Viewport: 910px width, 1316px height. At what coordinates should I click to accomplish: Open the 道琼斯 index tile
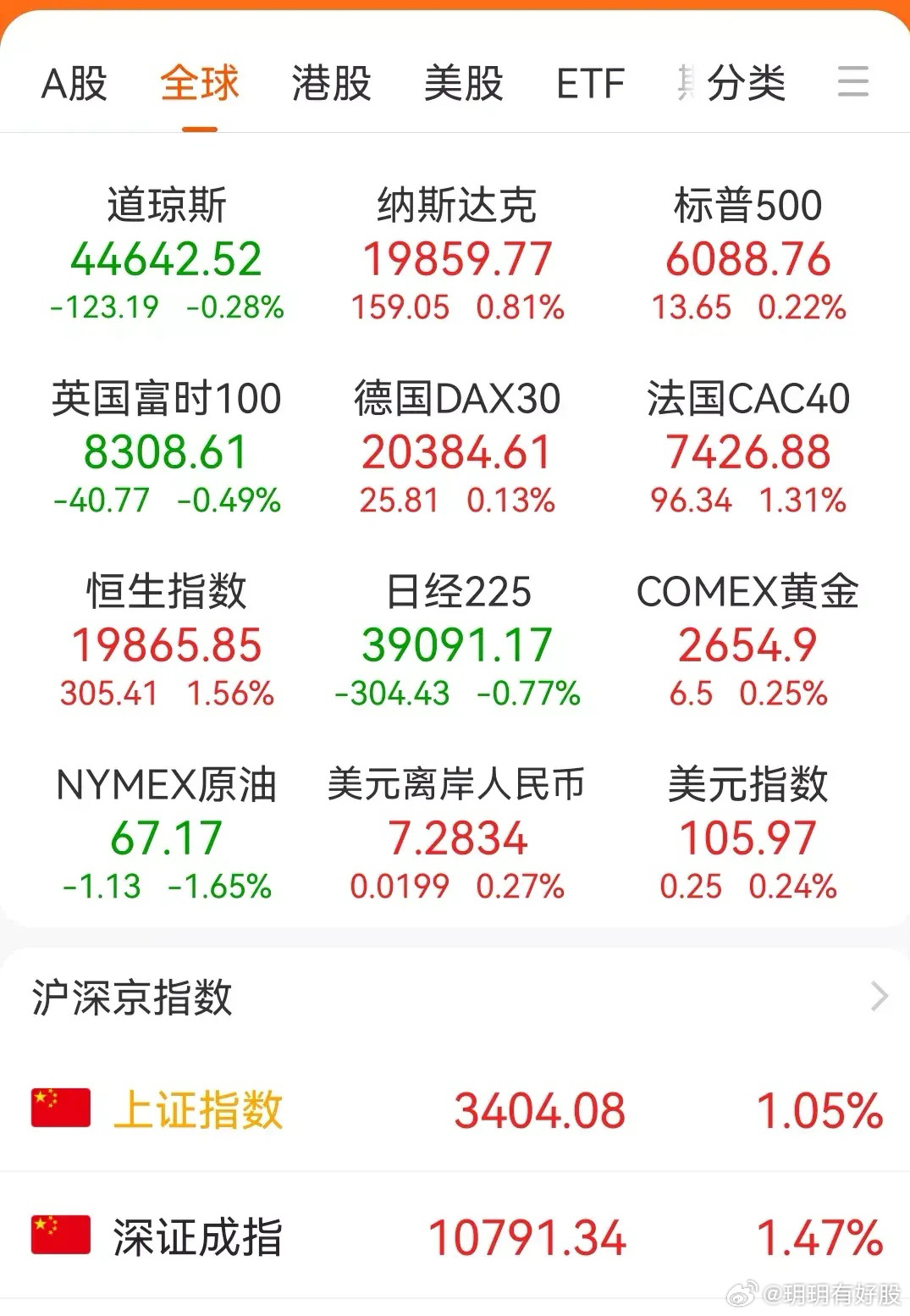click(167, 254)
